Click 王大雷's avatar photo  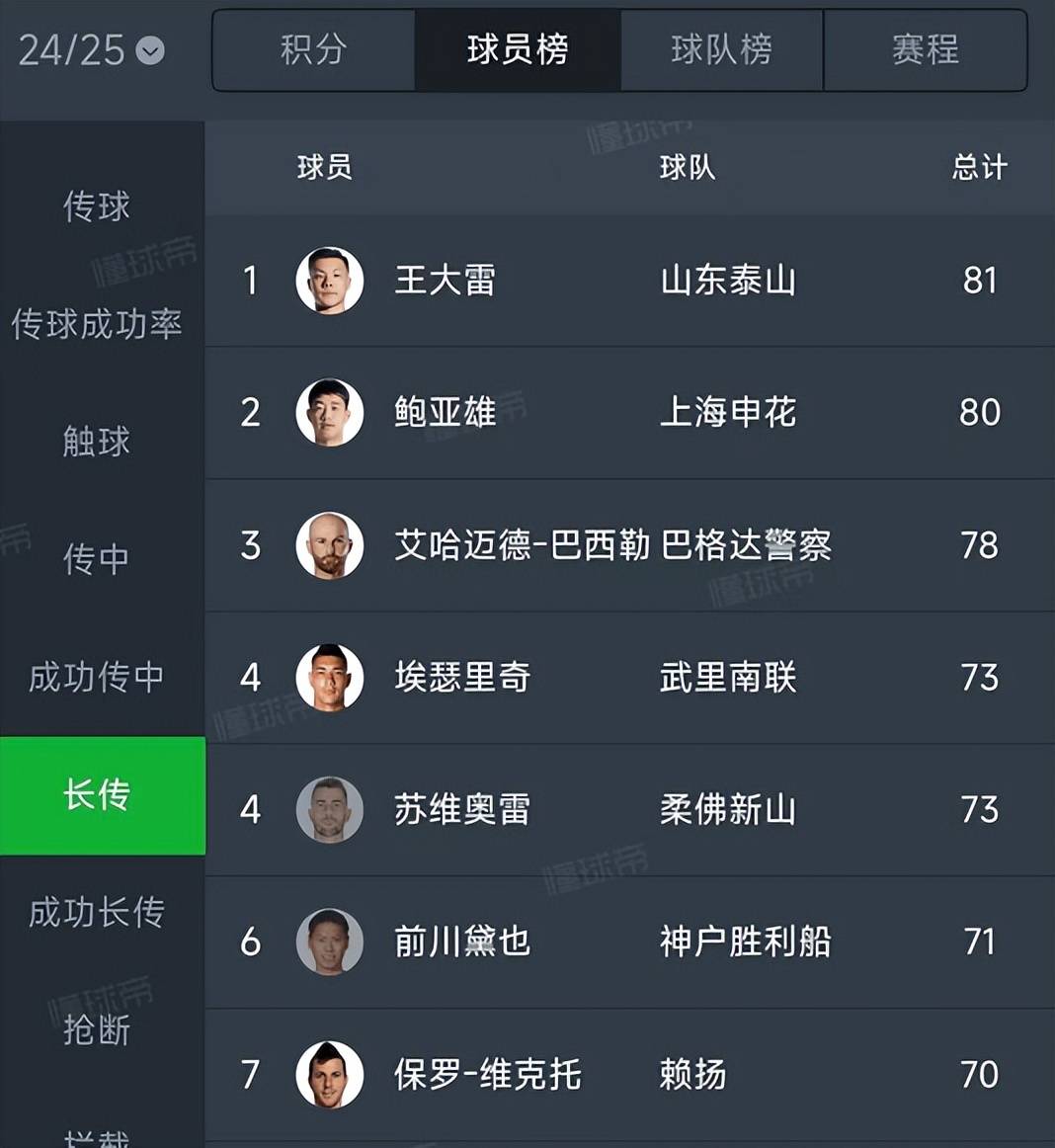330,281
